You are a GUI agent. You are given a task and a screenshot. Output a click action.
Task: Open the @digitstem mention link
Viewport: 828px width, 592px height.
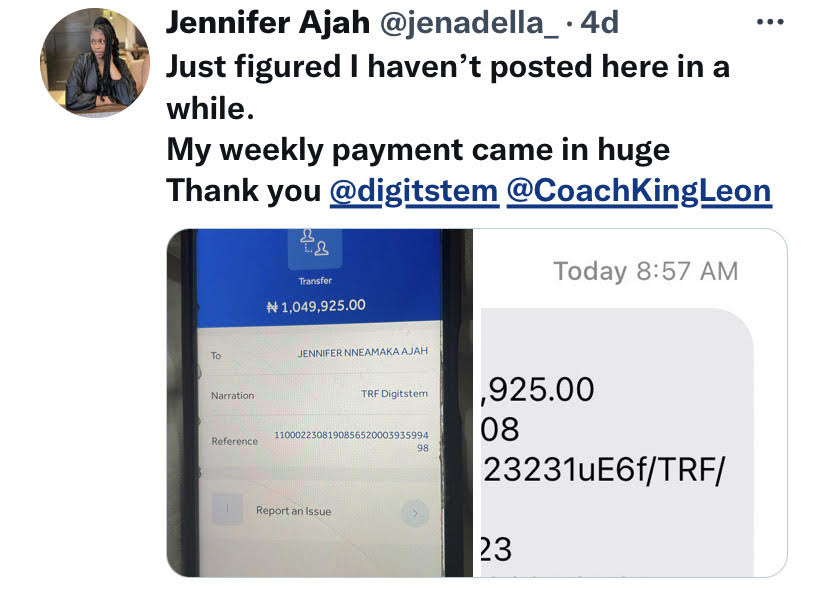[x=414, y=191]
